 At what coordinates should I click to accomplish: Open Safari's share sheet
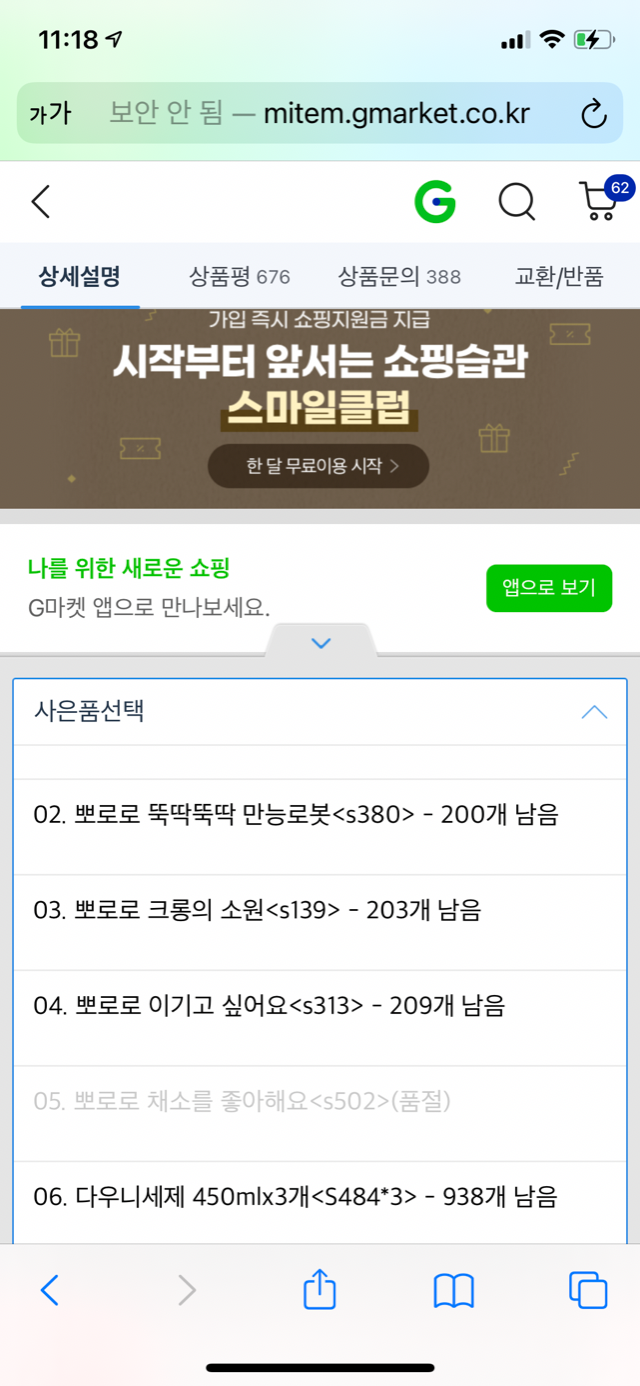point(319,1290)
